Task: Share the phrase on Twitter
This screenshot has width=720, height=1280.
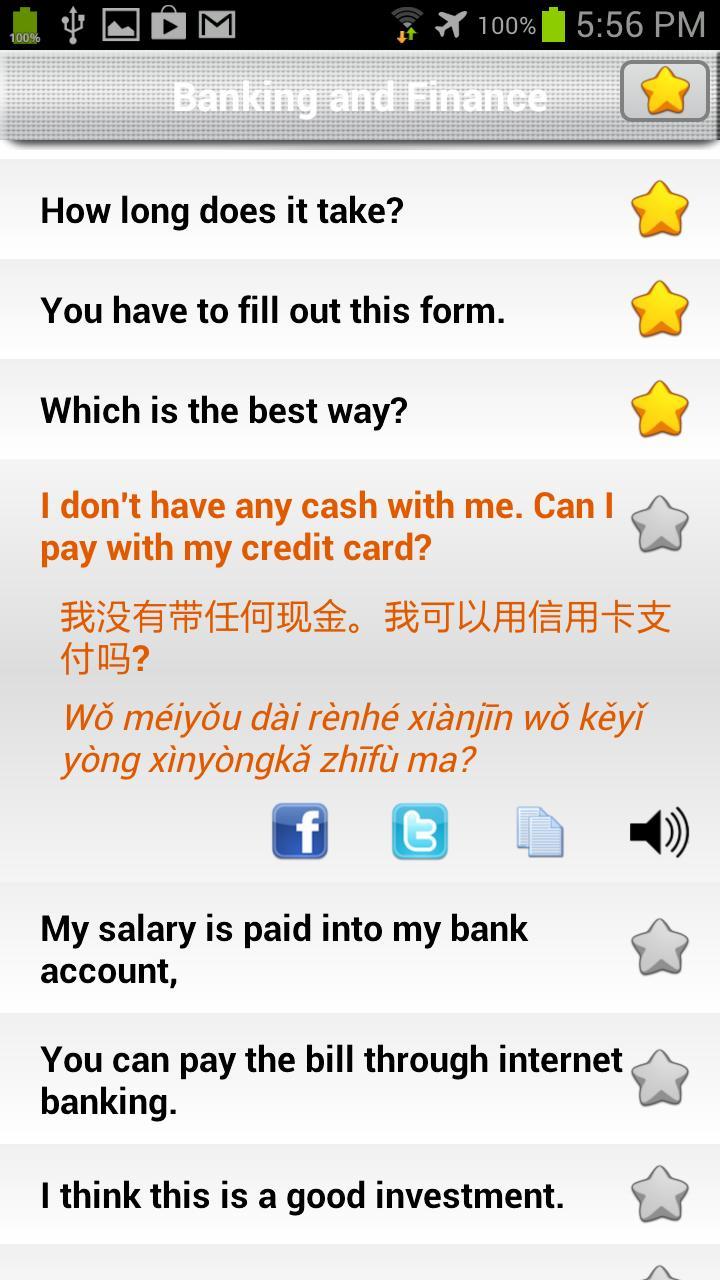Action: pyautogui.click(x=420, y=830)
